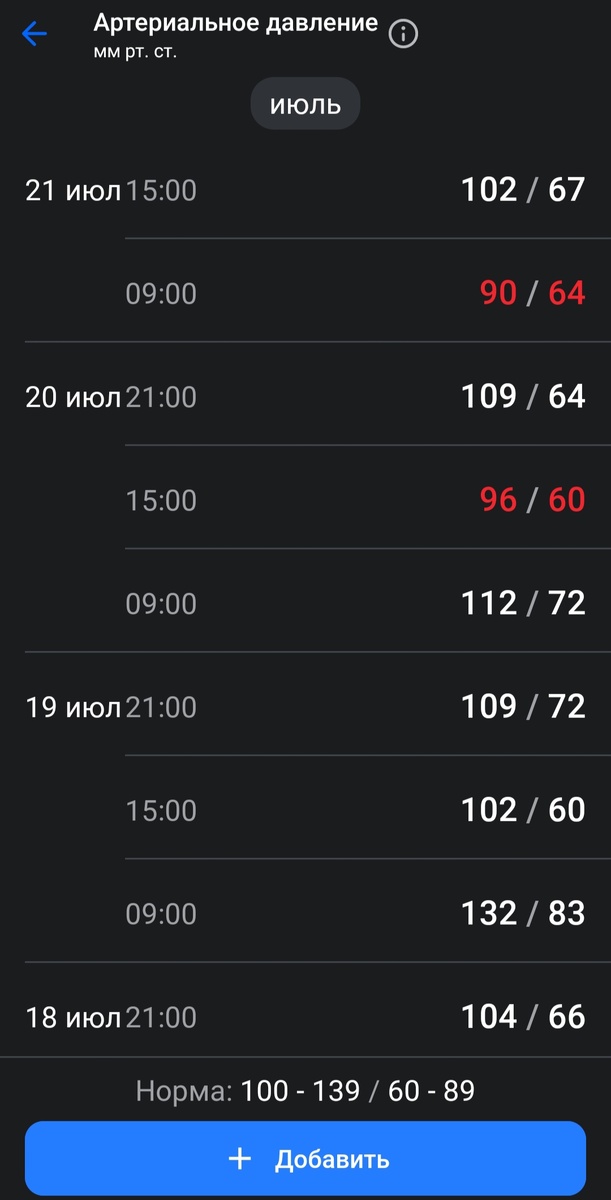Tap the Добавить button
The image size is (611, 1200).
(305, 1159)
